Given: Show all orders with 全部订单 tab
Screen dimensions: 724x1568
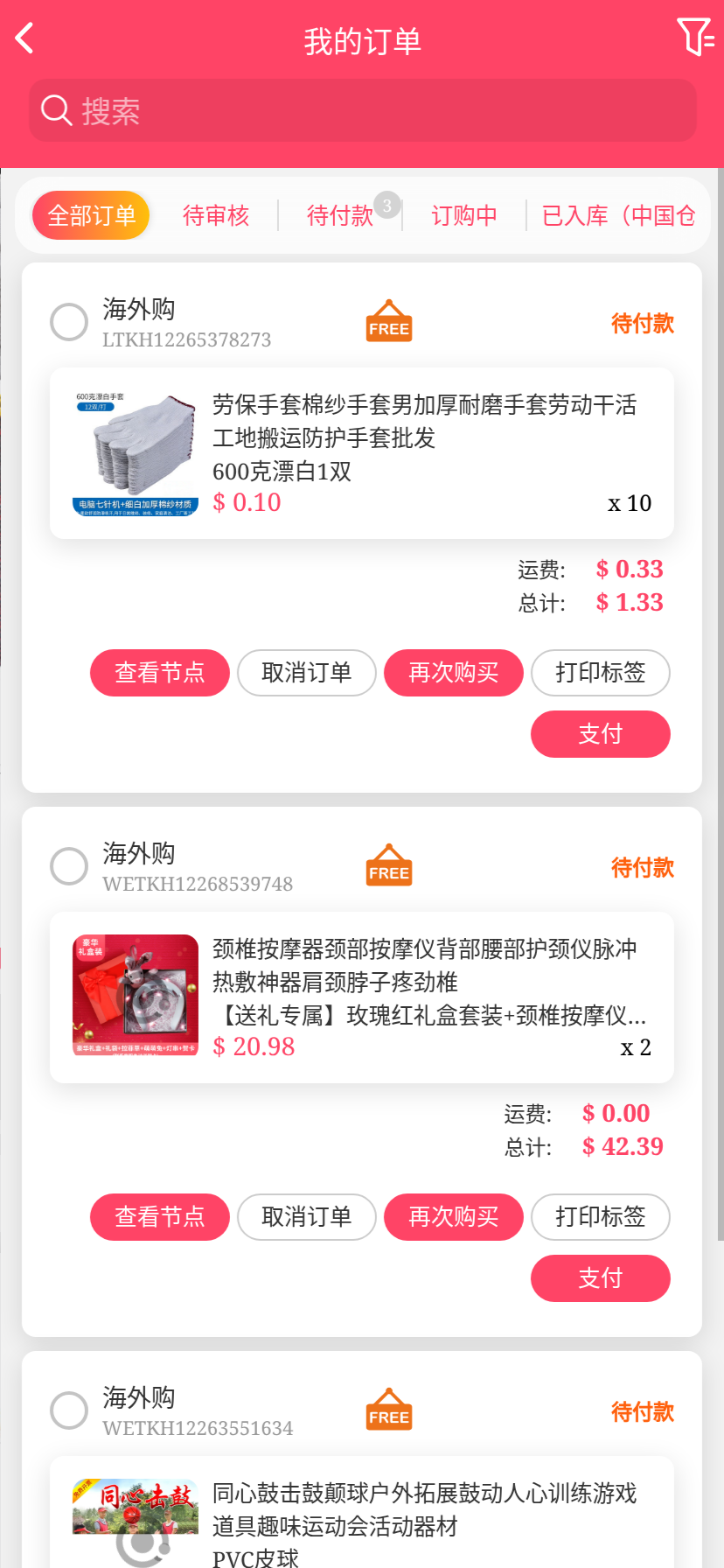Looking at the screenshot, I should click(x=92, y=215).
